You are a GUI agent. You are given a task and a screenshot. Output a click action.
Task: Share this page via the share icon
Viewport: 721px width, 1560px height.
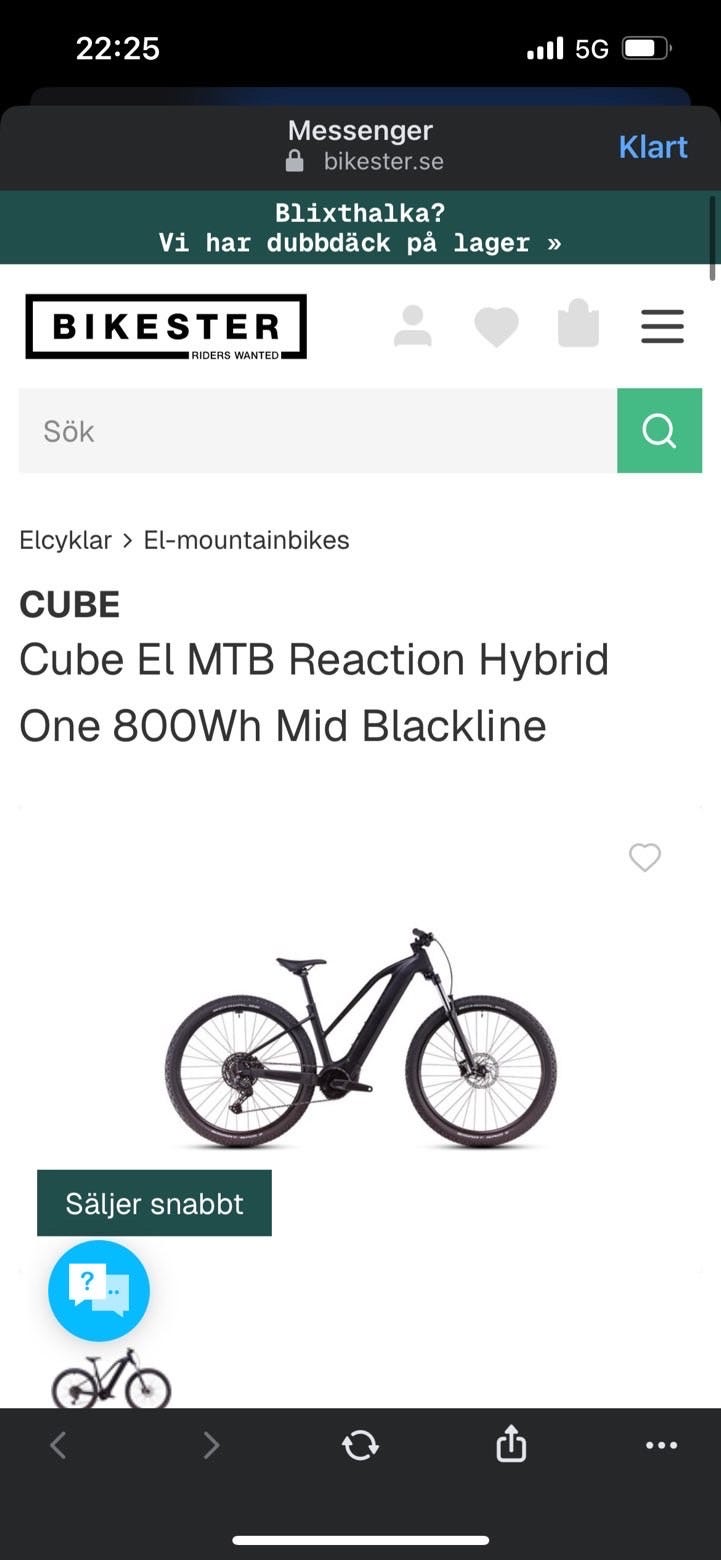pos(511,1444)
